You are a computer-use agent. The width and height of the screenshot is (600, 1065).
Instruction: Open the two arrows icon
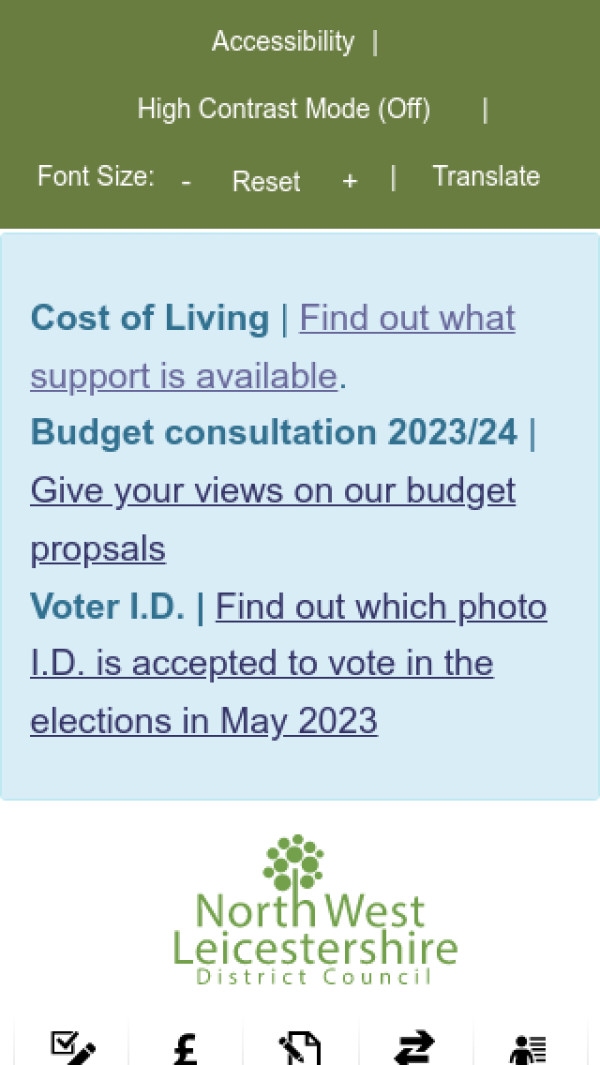(x=414, y=1048)
